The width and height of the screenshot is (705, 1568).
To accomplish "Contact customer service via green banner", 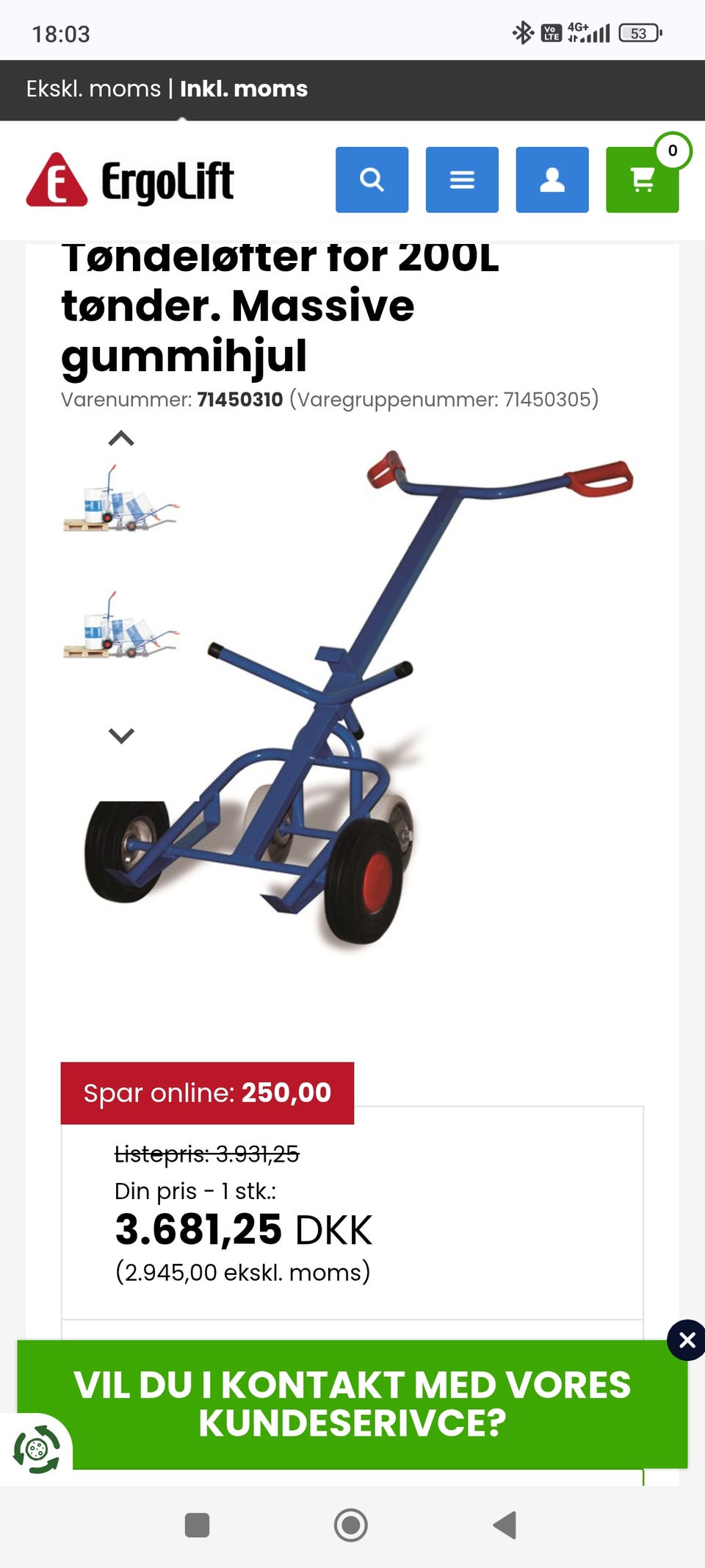I will 352,1403.
